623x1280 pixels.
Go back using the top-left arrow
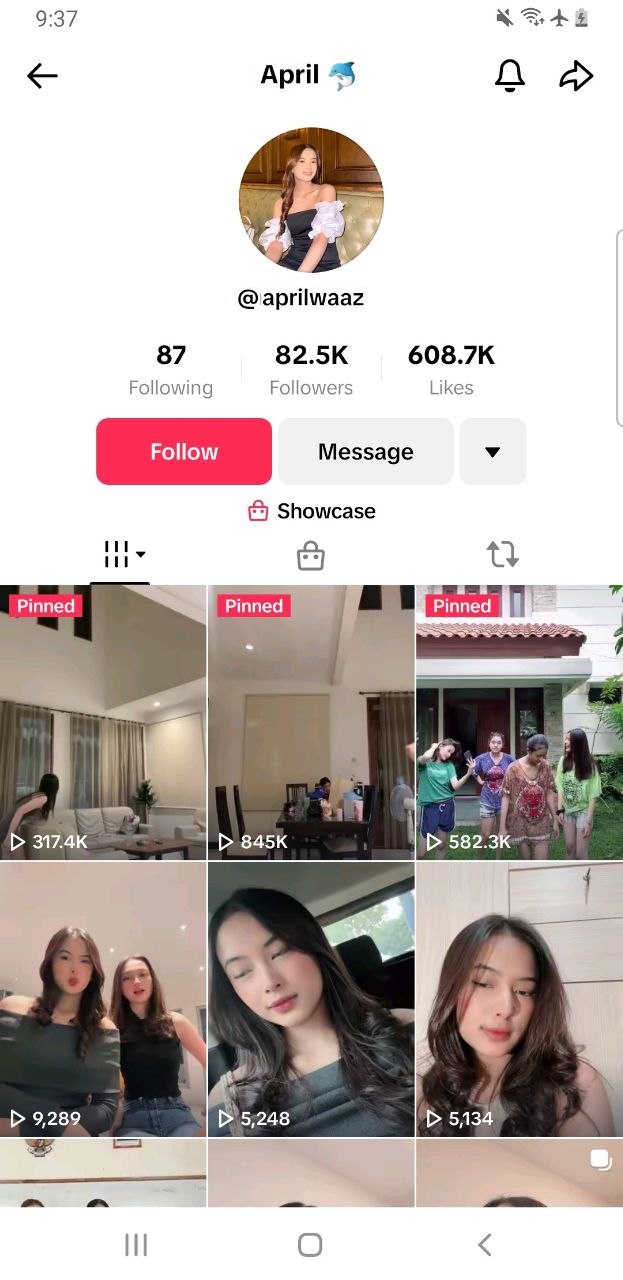(42, 76)
